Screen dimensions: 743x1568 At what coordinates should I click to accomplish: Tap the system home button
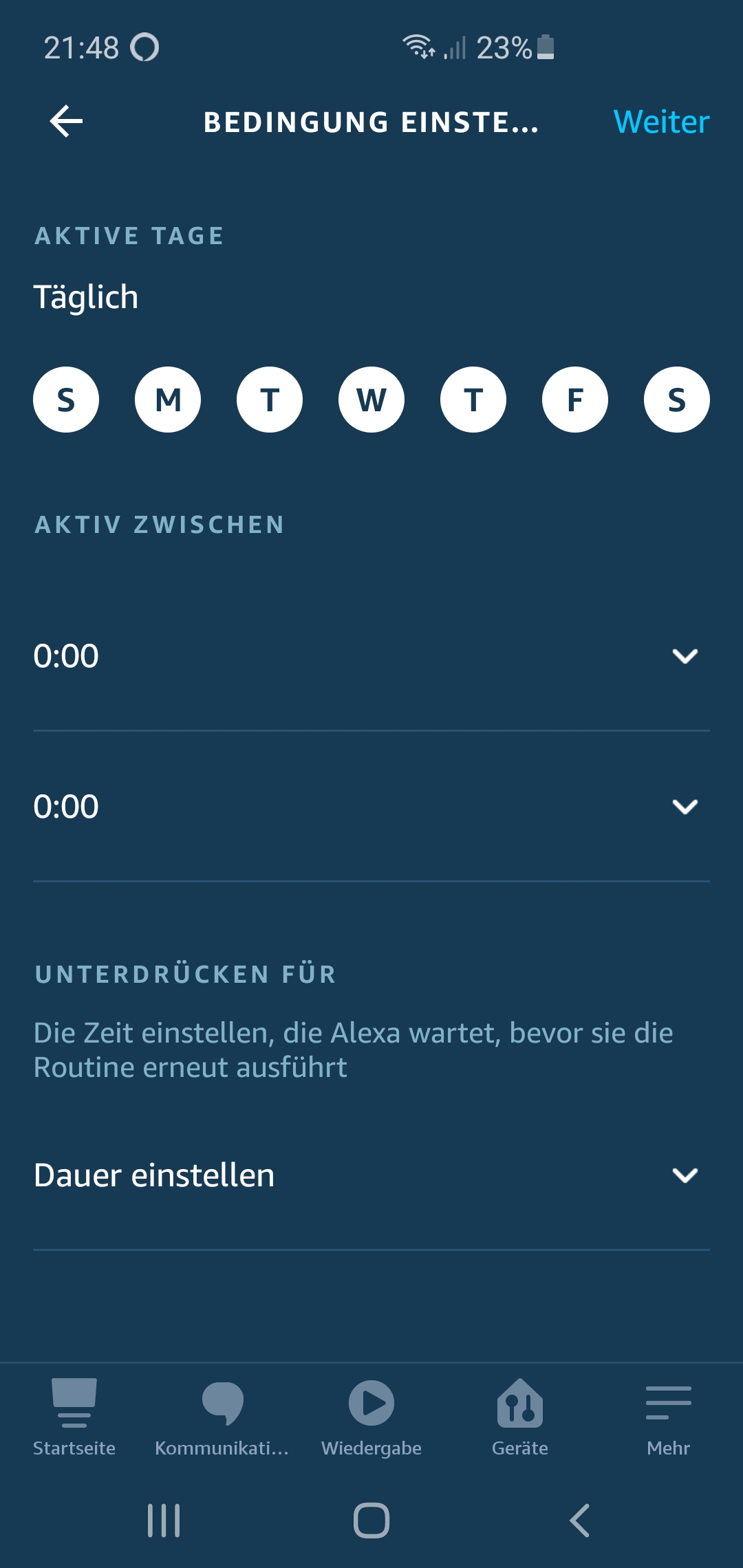[x=371, y=1520]
